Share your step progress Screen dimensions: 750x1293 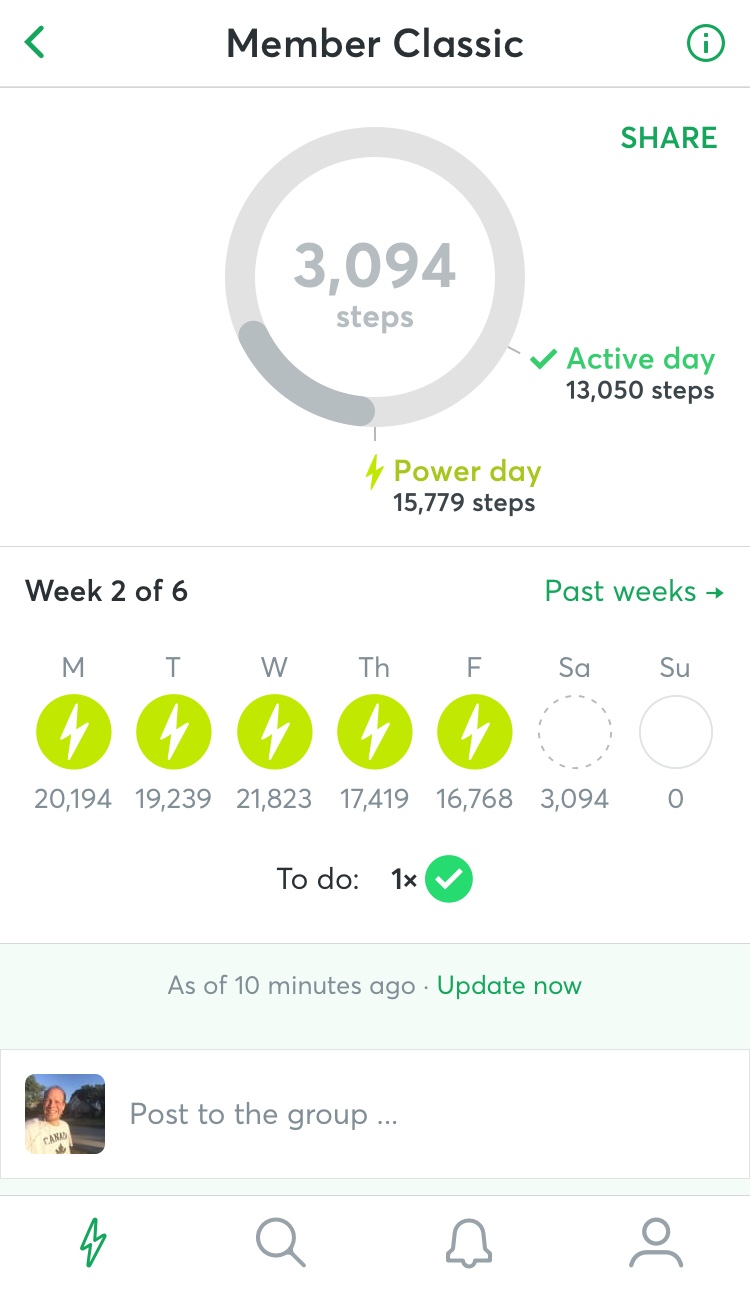(x=669, y=138)
